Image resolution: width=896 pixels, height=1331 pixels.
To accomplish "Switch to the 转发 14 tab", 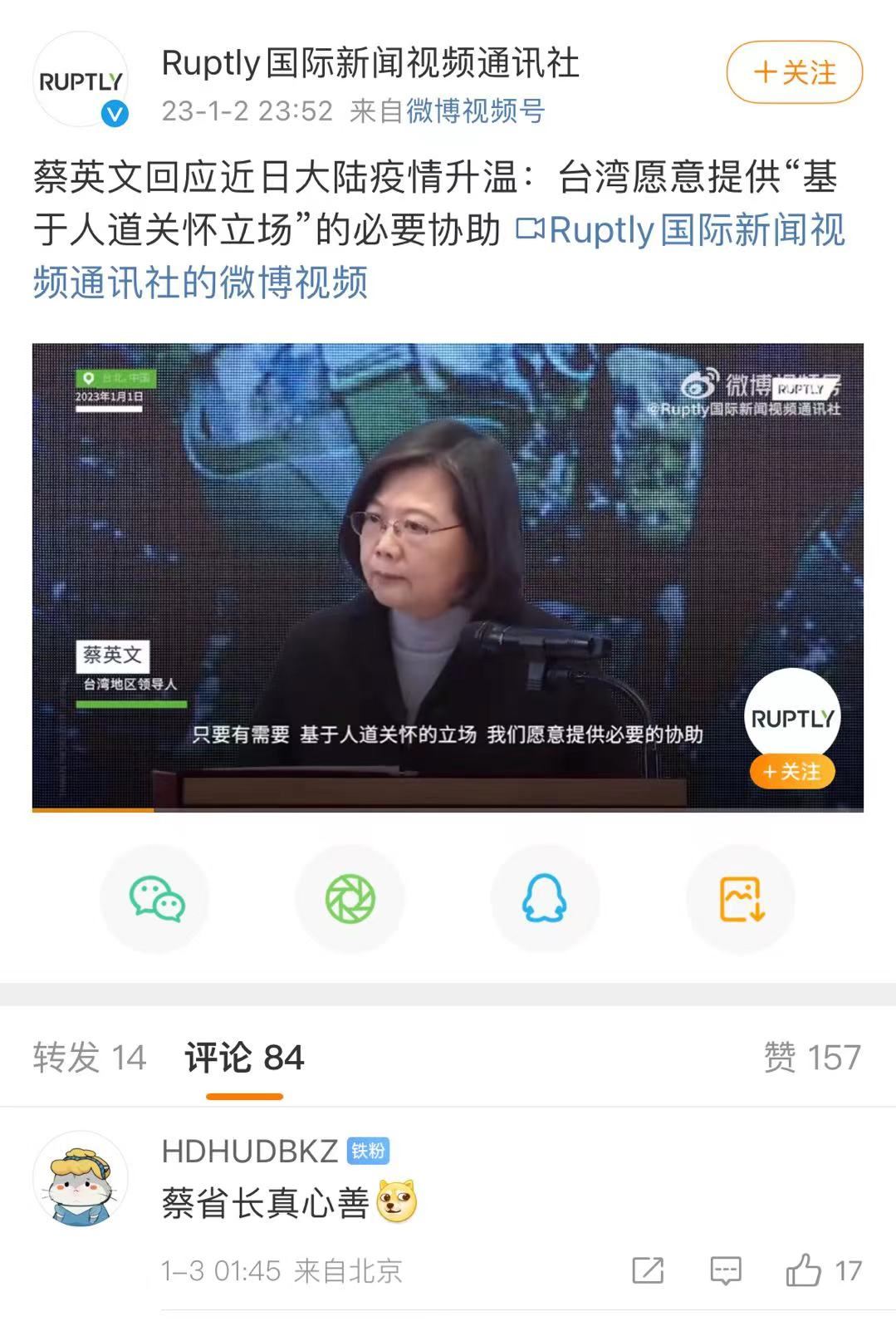I will pos(90,1058).
